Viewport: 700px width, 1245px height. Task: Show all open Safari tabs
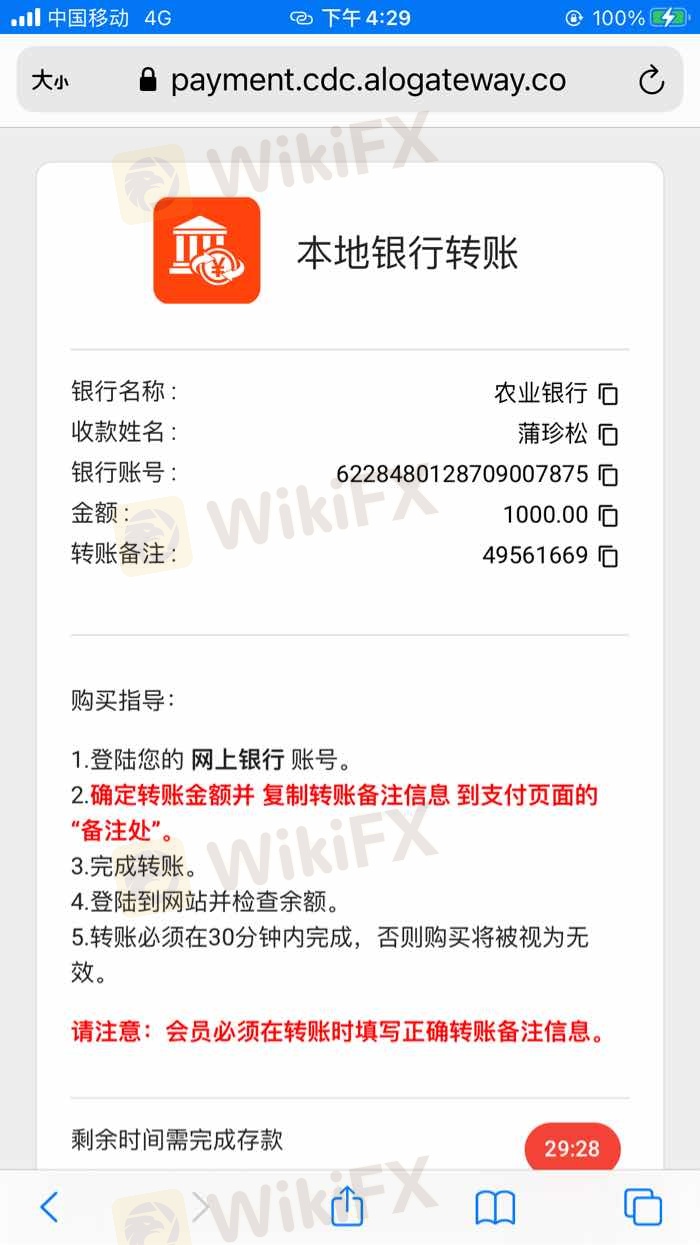642,1207
